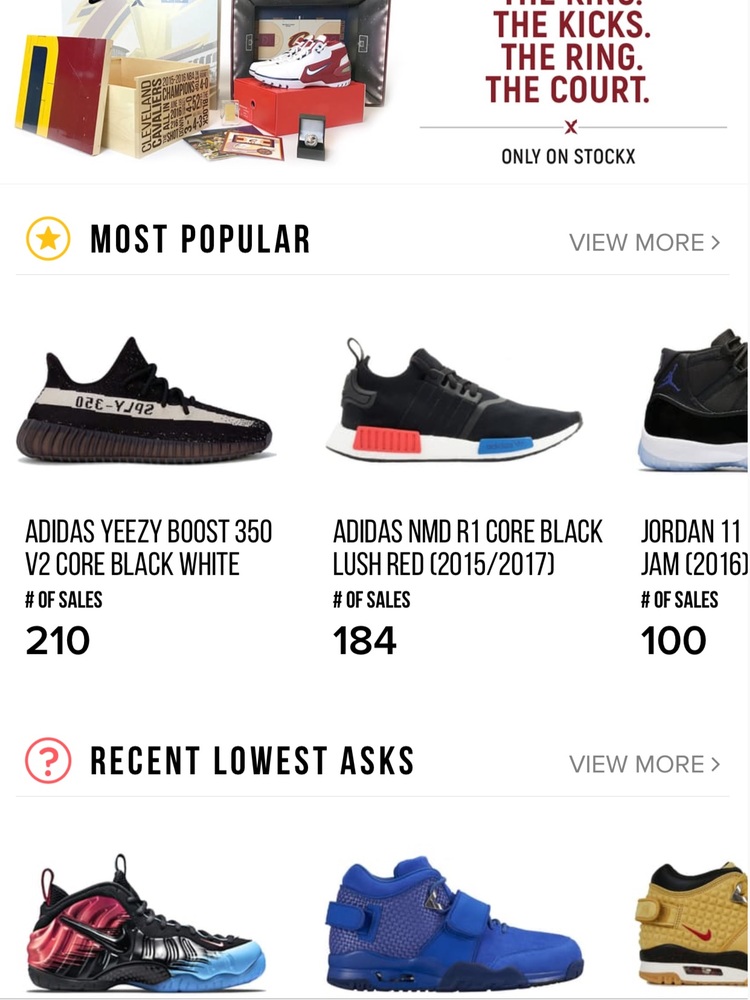Open the blue strap trainer sneaker
This screenshot has height=1000, width=750.
[x=453, y=925]
